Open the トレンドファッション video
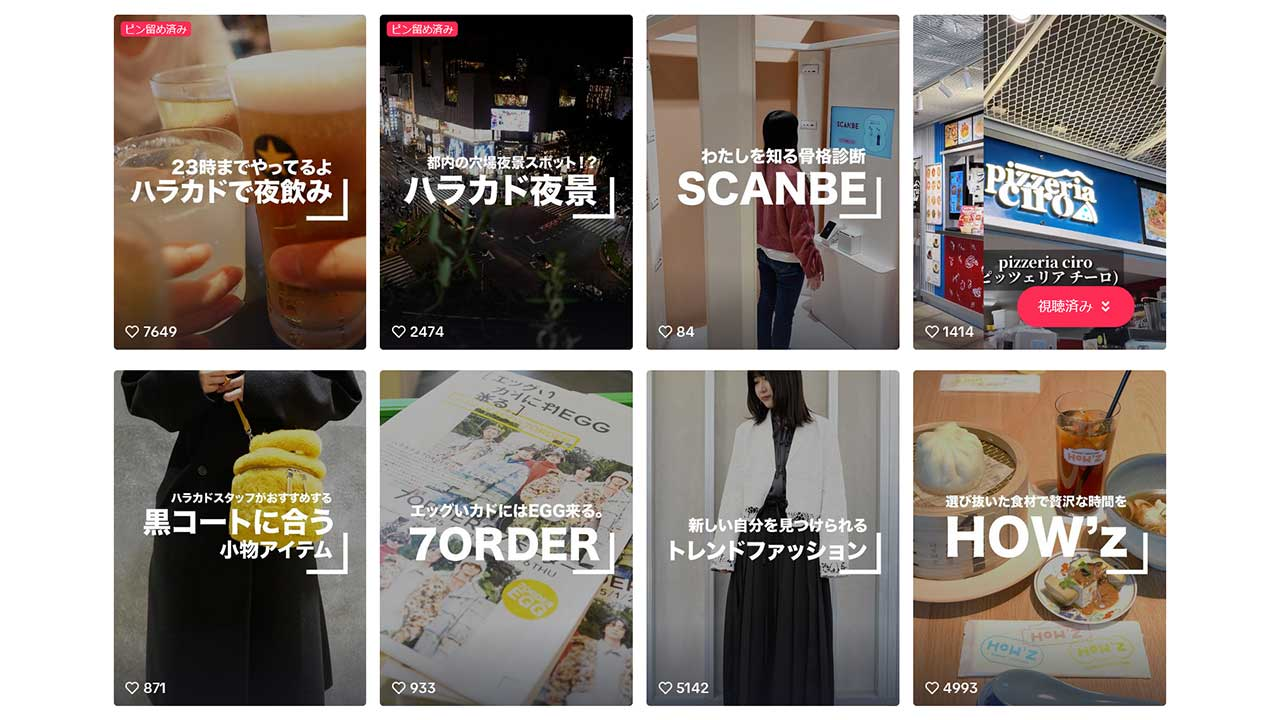Viewport: 1280px width, 720px height. [x=772, y=538]
